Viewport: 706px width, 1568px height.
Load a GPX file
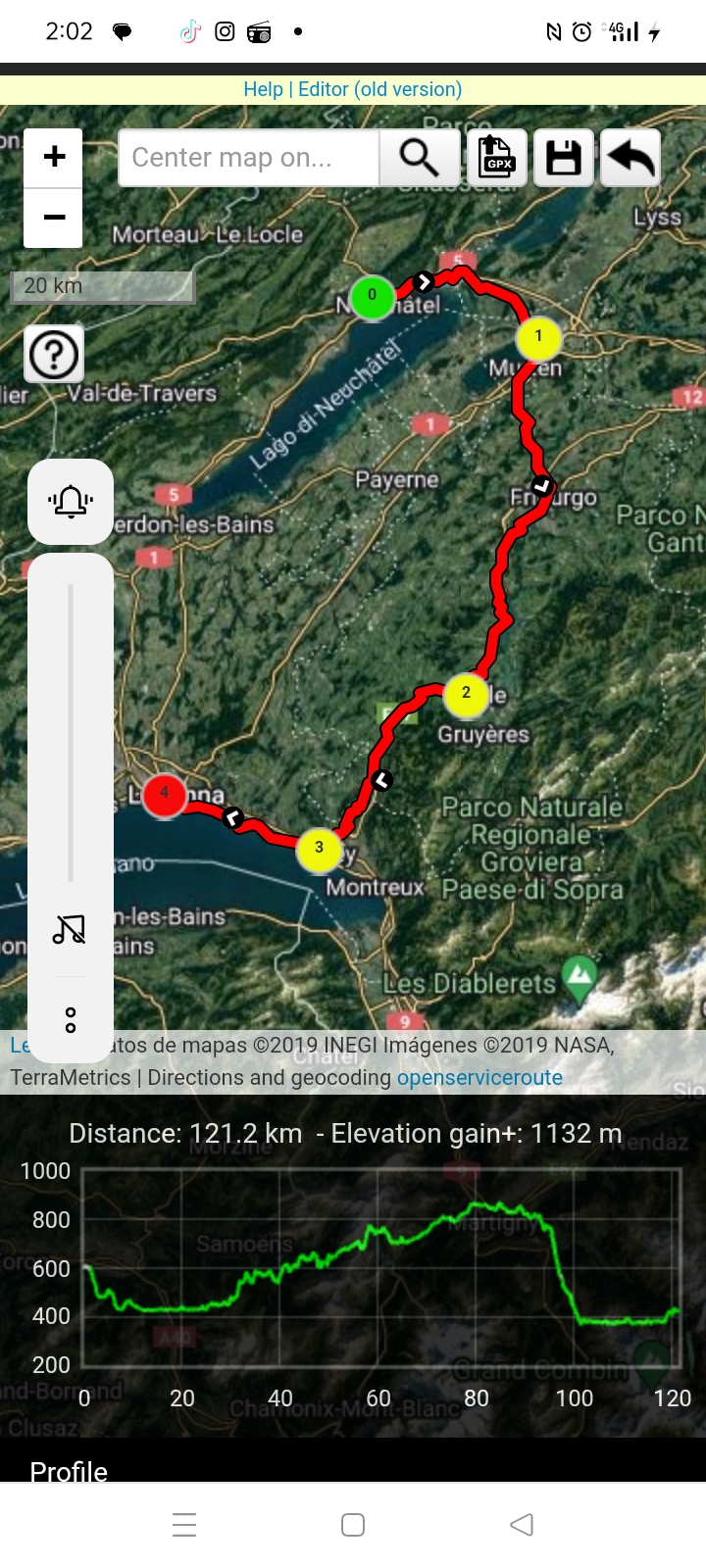click(497, 158)
